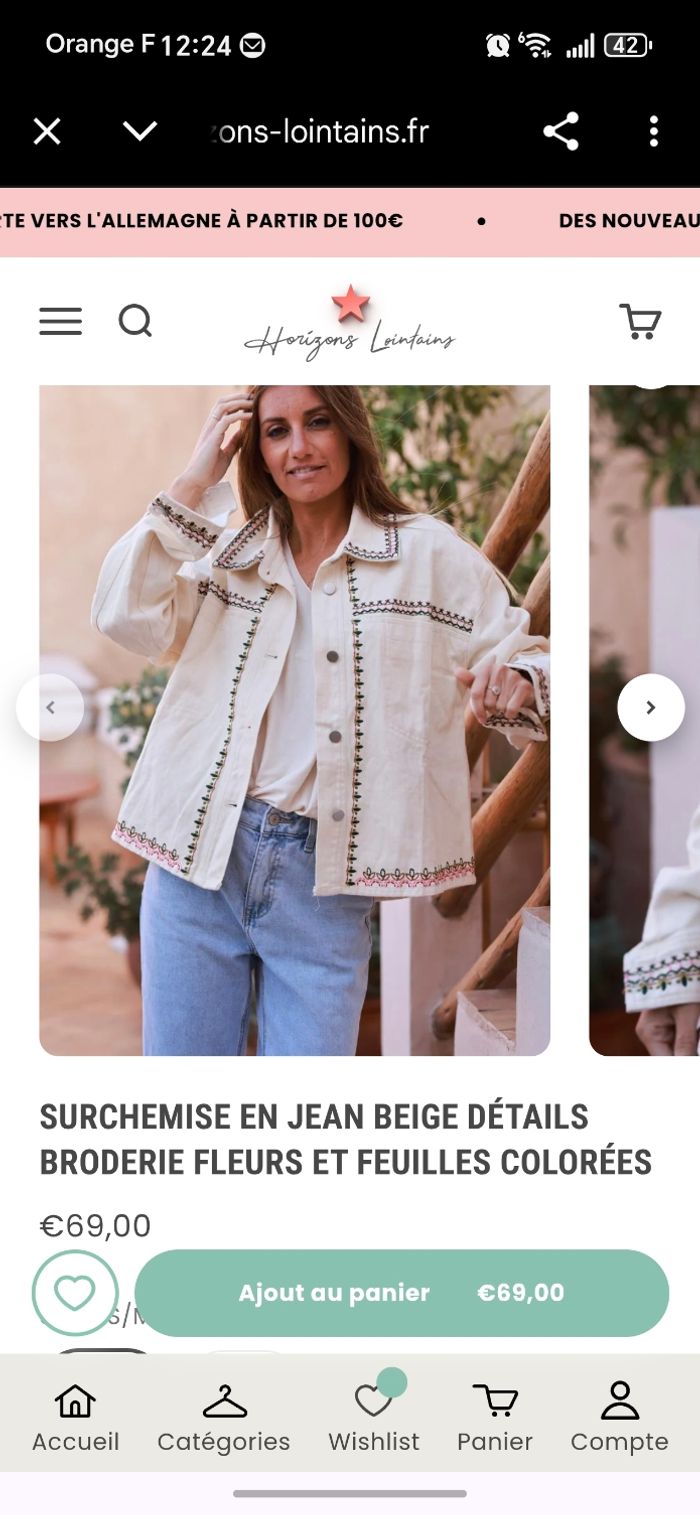The height and width of the screenshot is (1515, 700).
Task: Open the hamburger menu
Action: [60, 321]
